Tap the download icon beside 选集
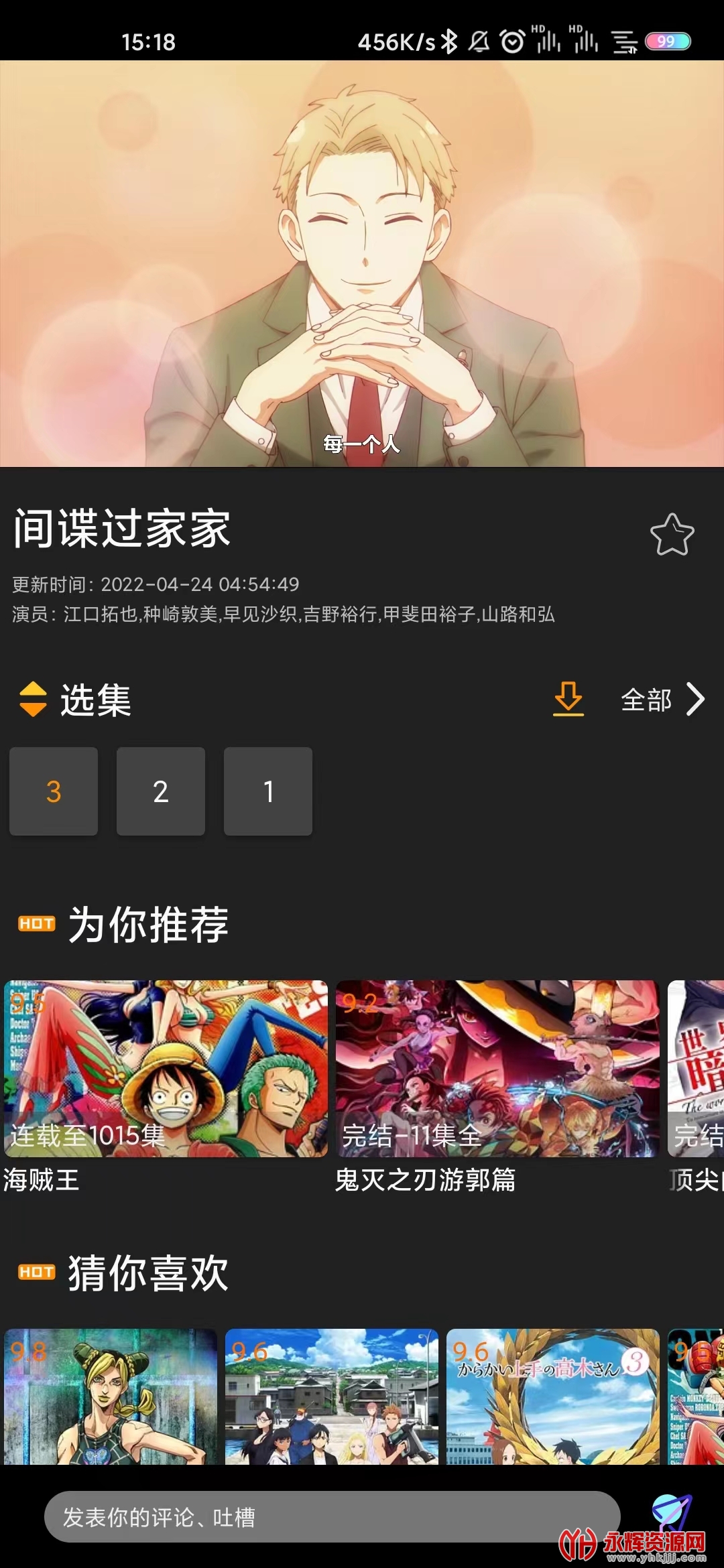This screenshot has height=1568, width=724. pos(568,699)
